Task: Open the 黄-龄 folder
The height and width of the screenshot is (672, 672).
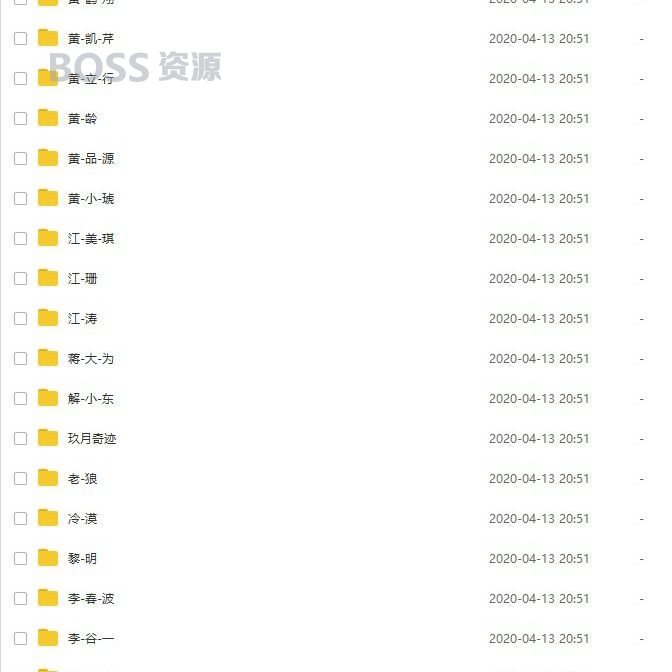Action: coord(83,119)
